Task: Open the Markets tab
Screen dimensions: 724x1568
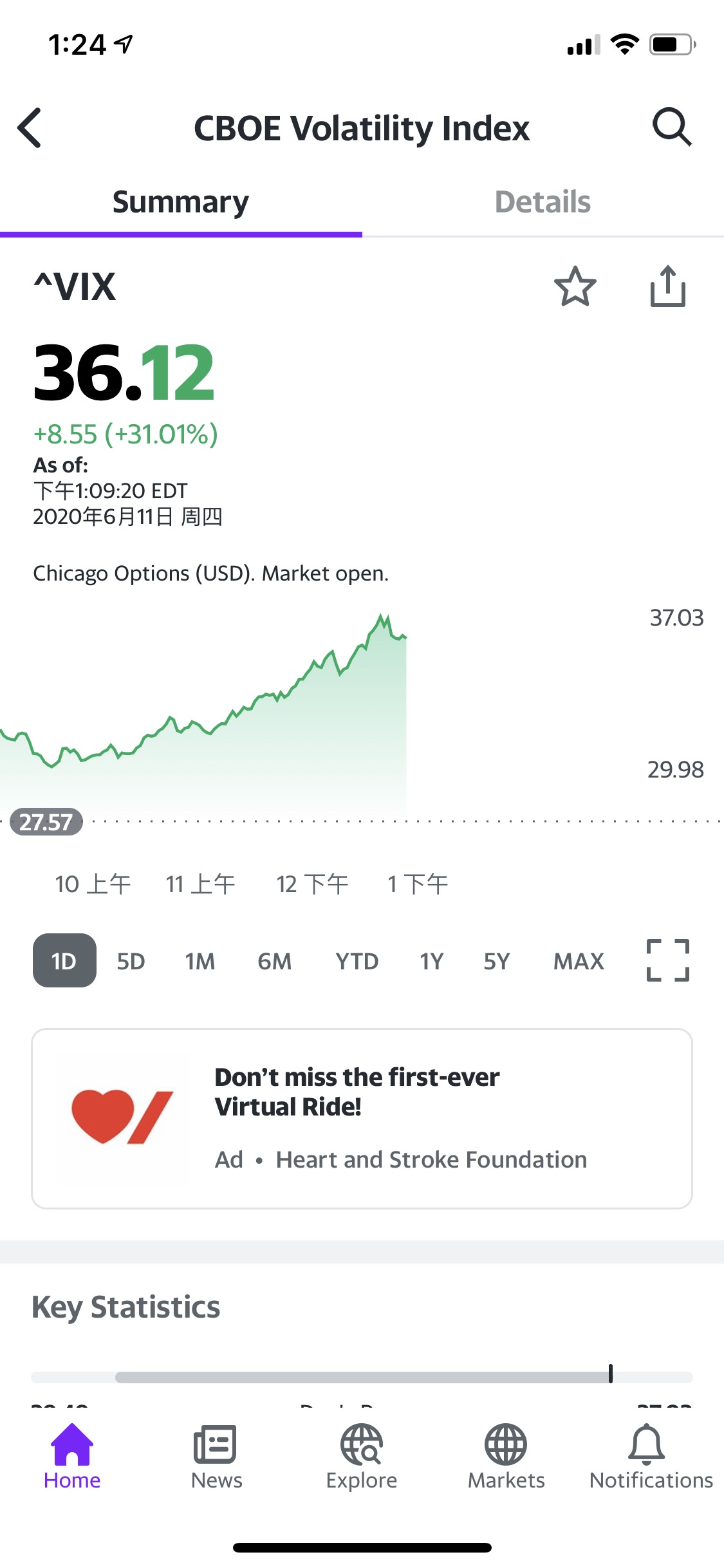Action: [506, 1457]
